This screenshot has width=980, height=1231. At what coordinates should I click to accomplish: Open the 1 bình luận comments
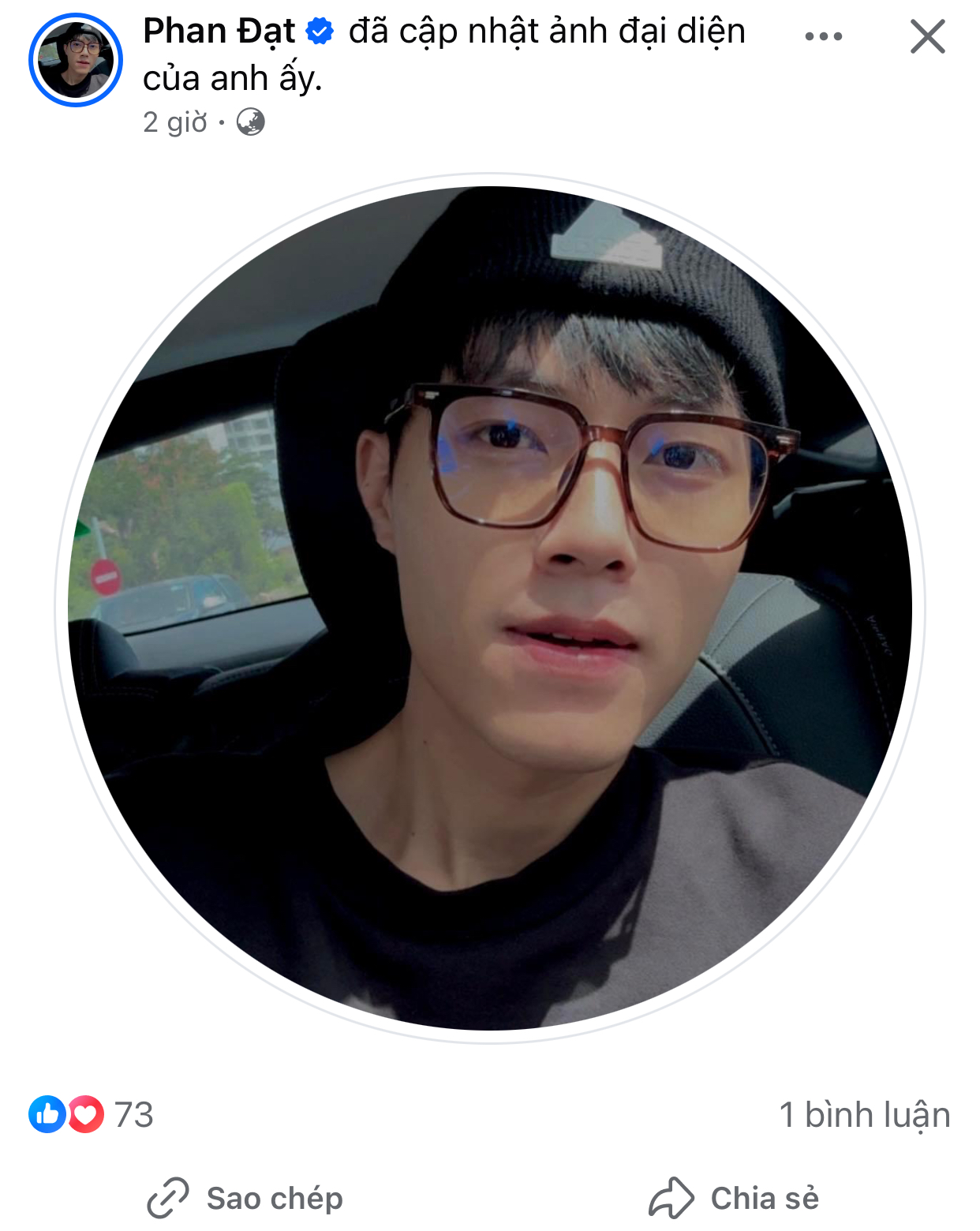coord(864,1114)
